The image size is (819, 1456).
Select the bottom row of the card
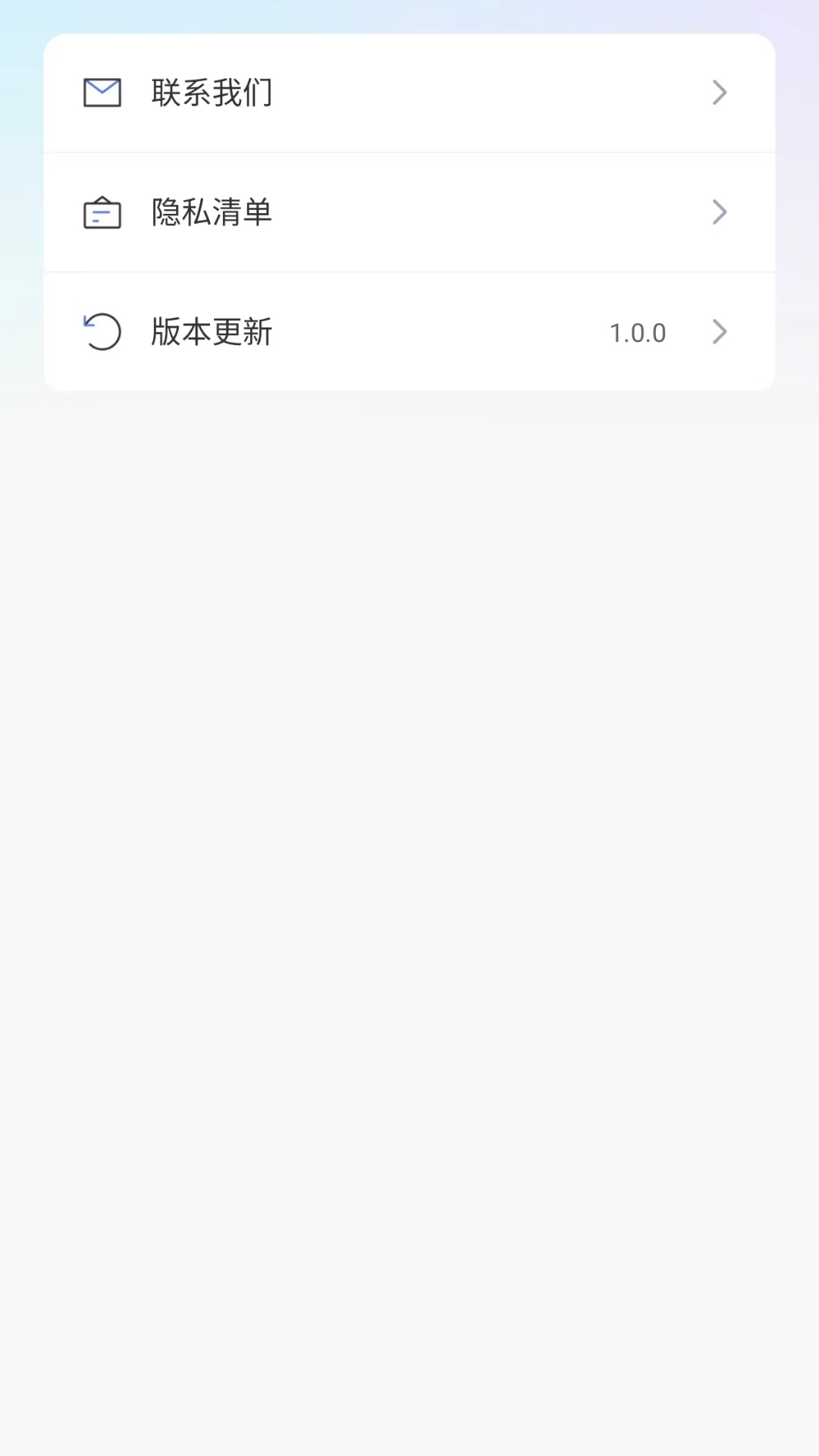coord(409,331)
